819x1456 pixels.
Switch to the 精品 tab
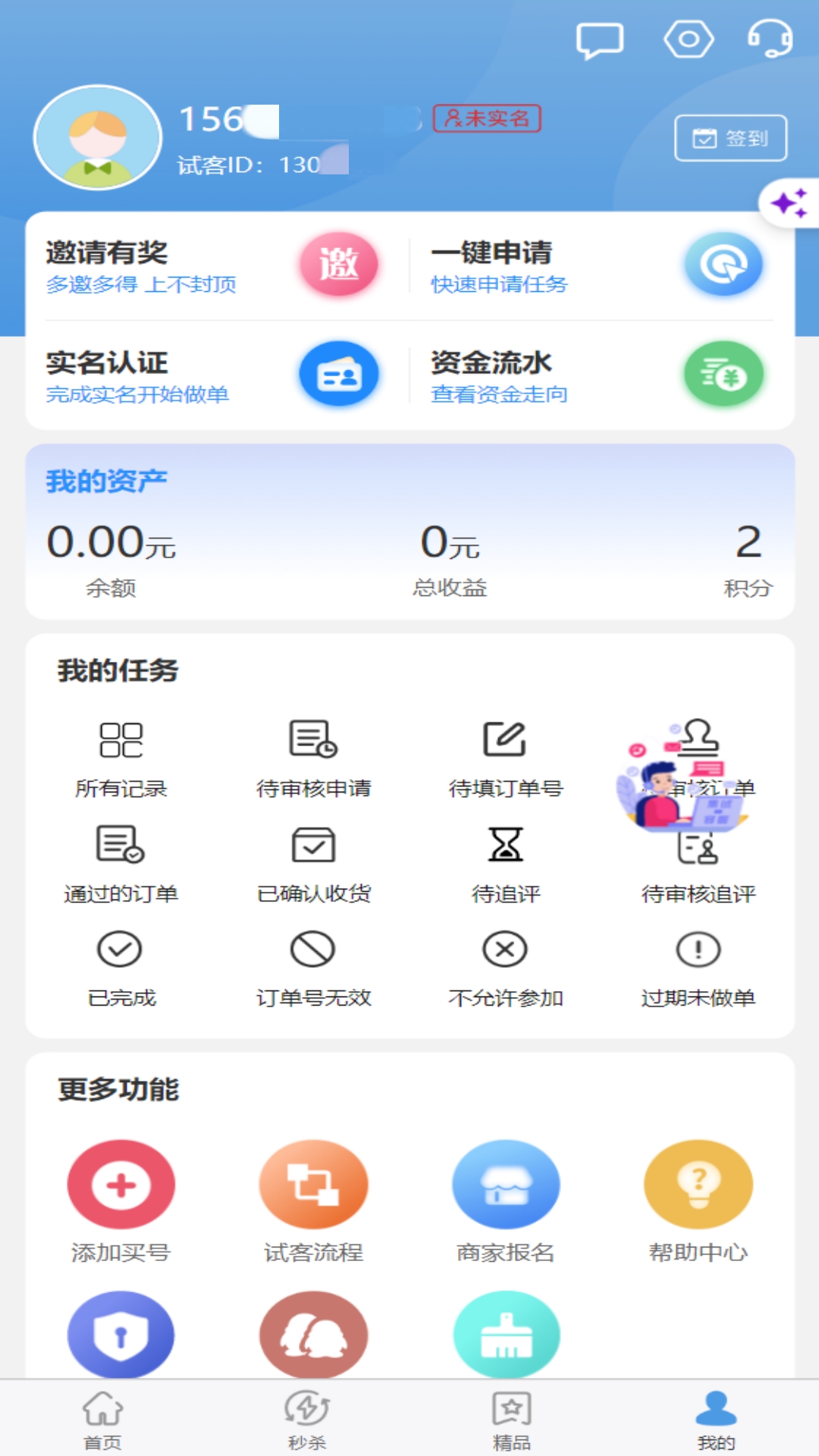click(512, 1420)
